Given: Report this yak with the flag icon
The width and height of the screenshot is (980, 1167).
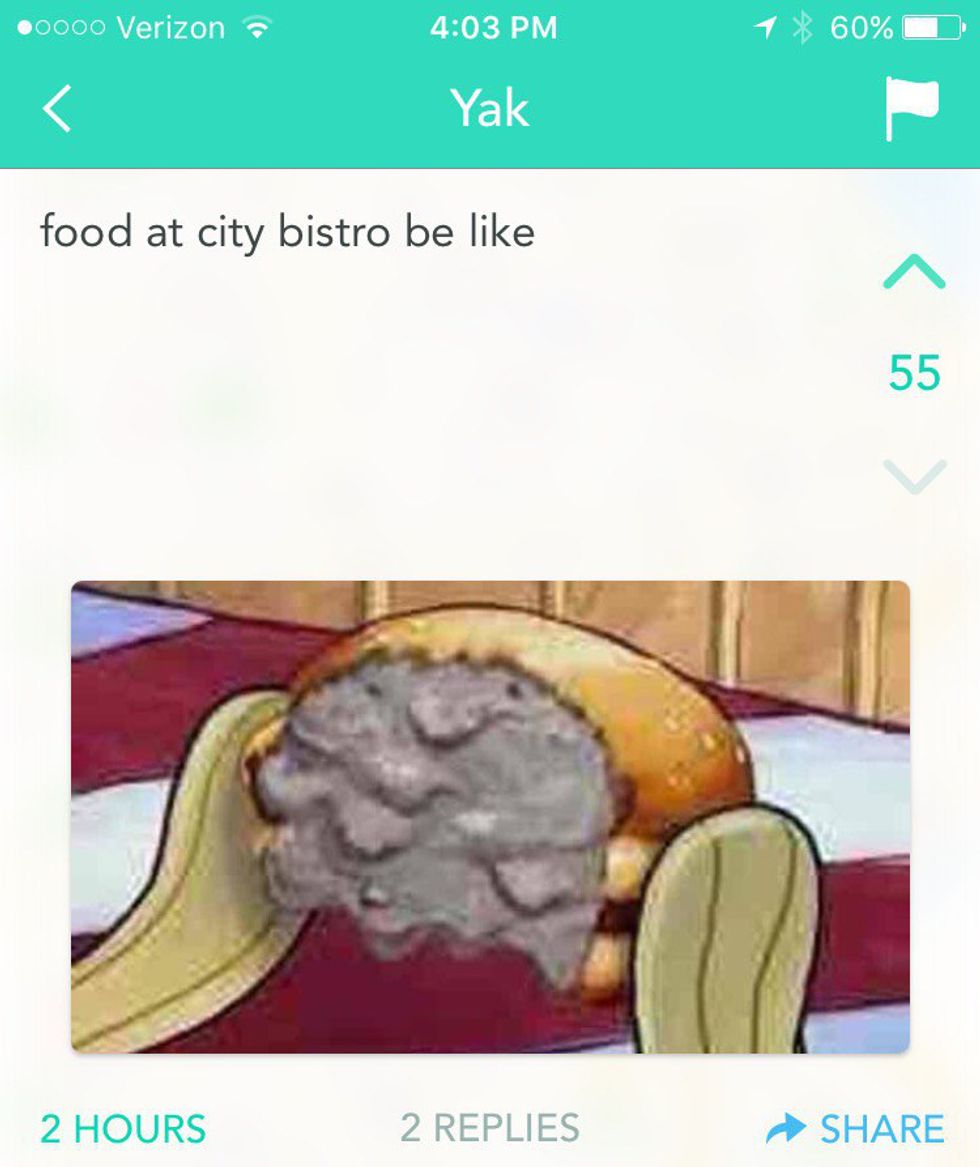Looking at the screenshot, I should [x=912, y=108].
